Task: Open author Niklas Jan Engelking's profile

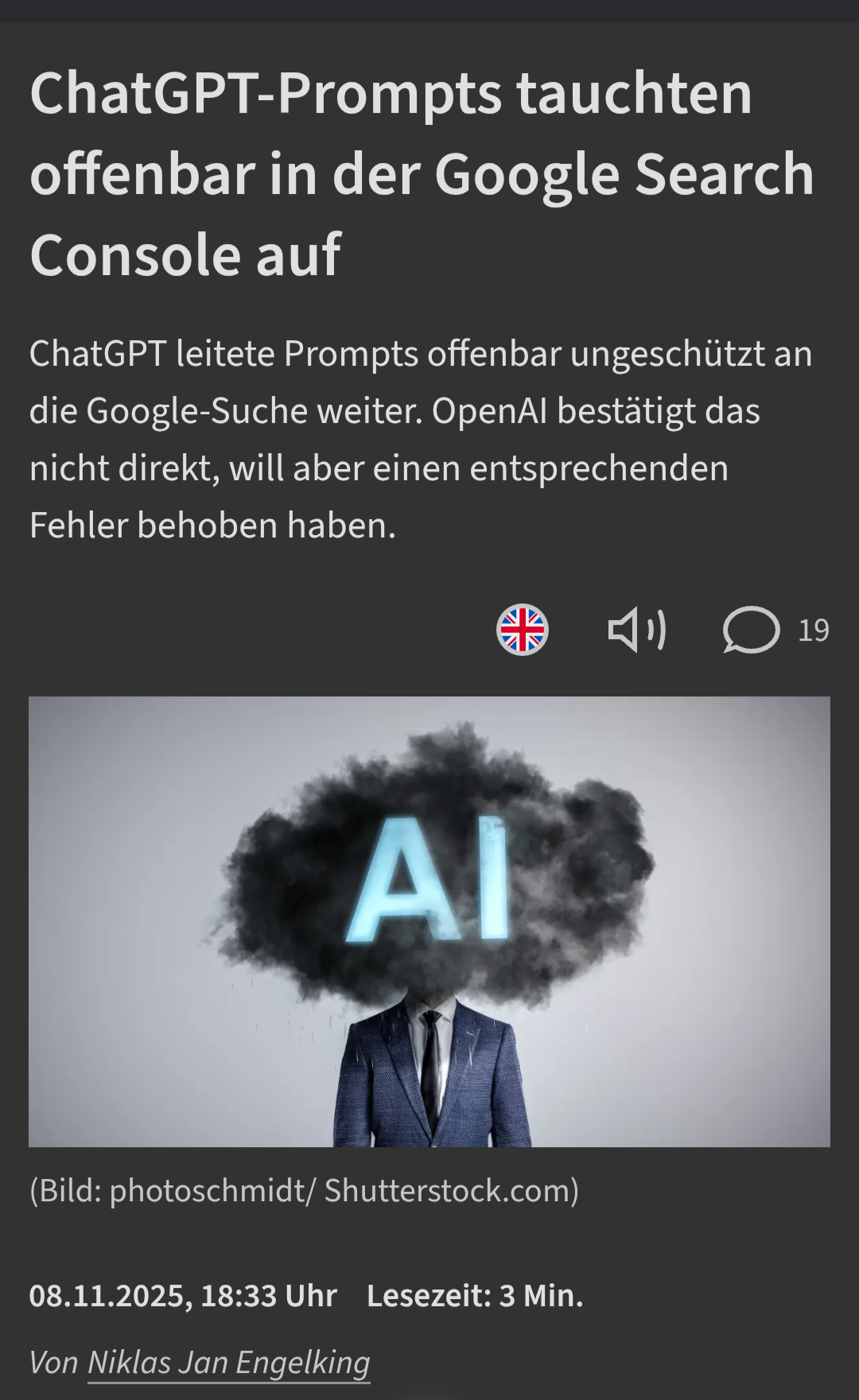Action: (228, 1363)
